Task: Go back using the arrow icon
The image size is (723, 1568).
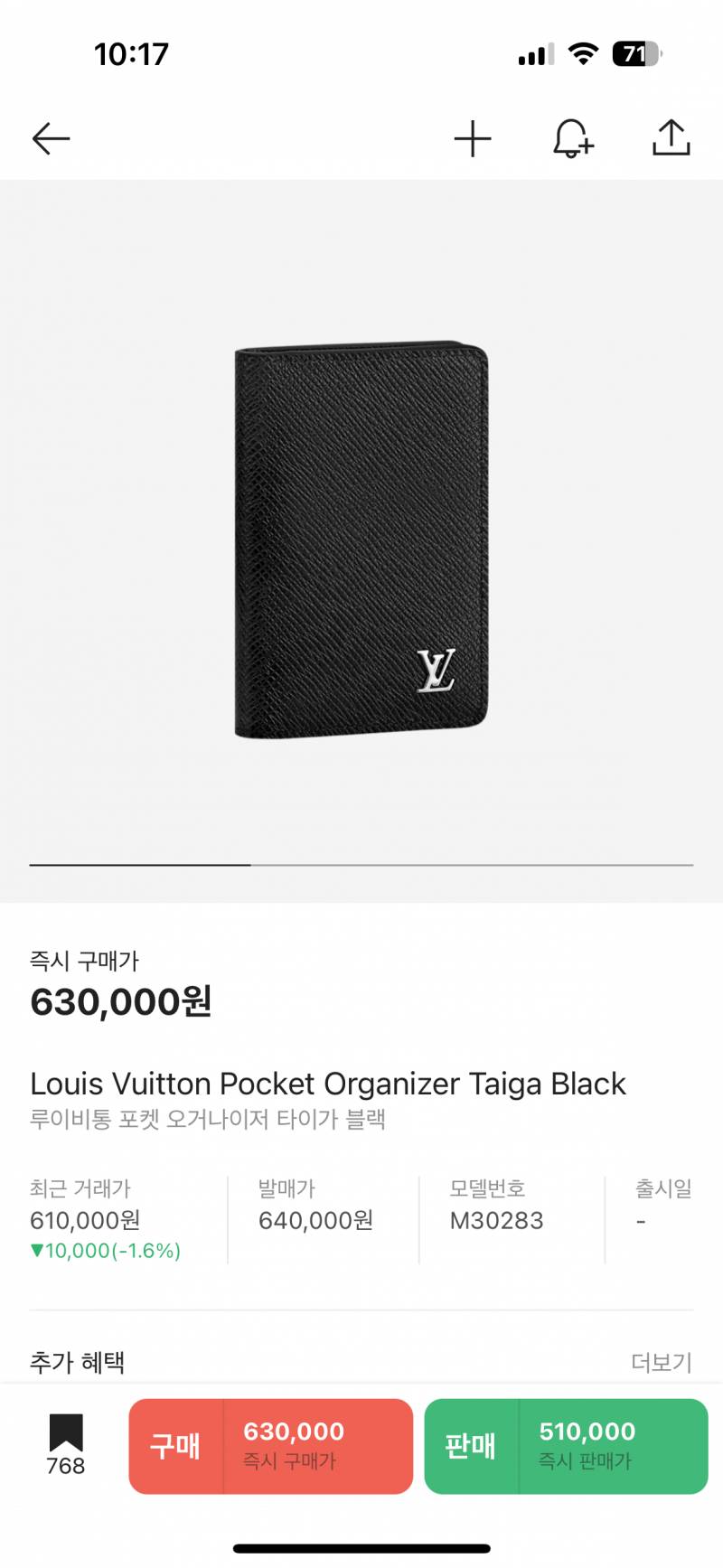Action: pyautogui.click(x=51, y=138)
